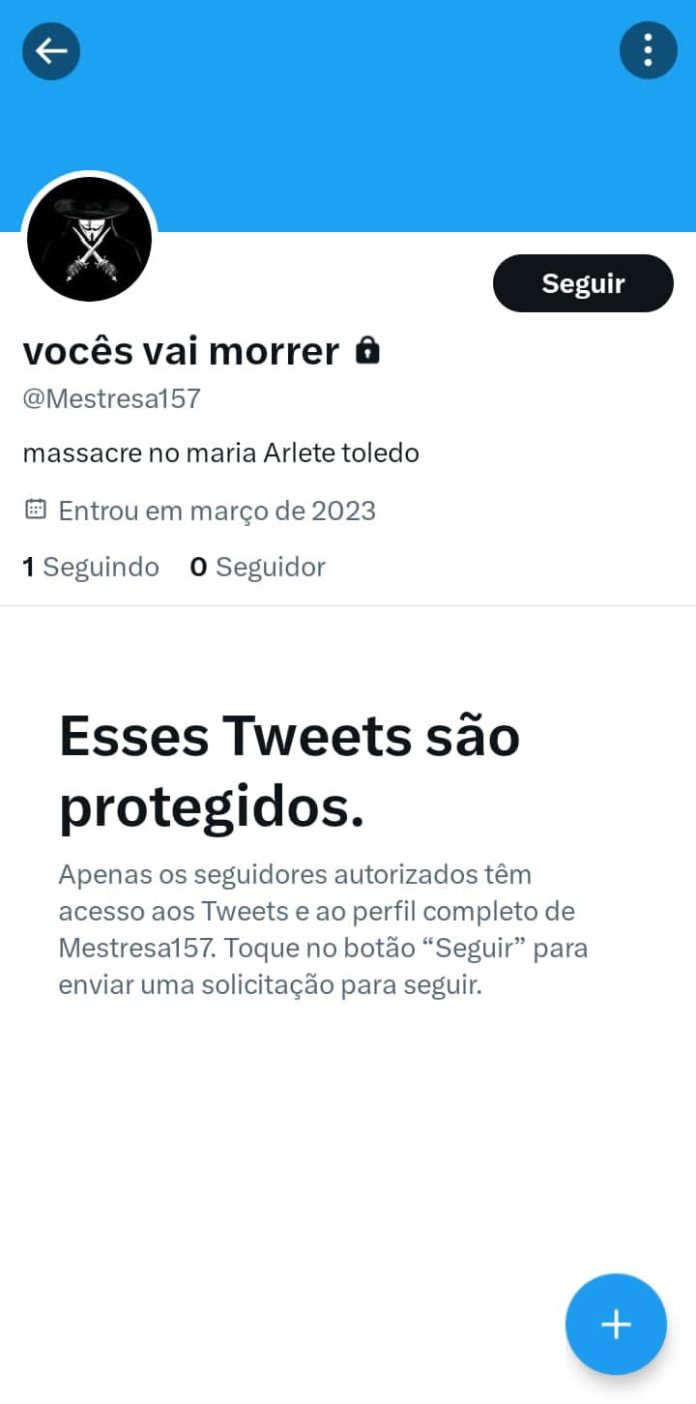696x1404 pixels.
Task: Go back using the arrow icon
Action: pyautogui.click(x=51, y=51)
